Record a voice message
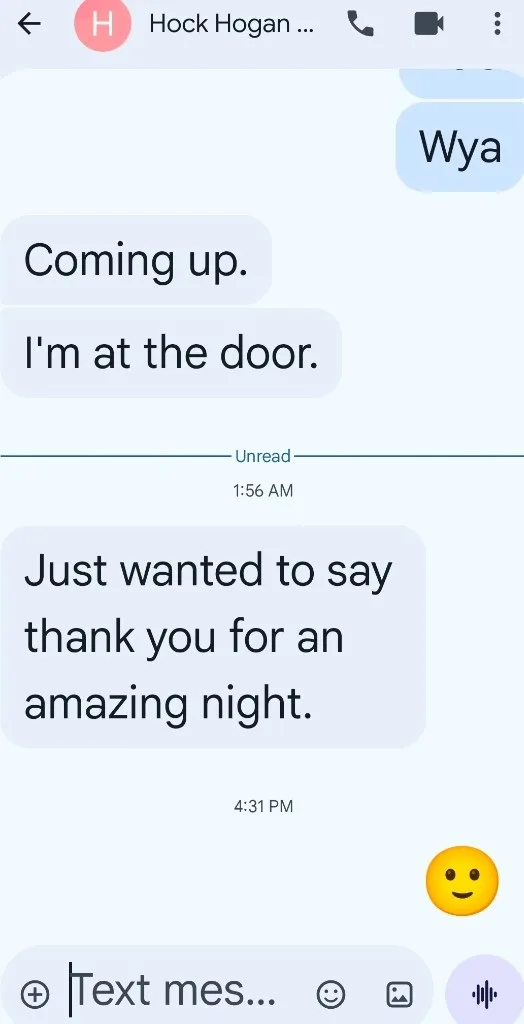Screen dimensions: 524x1024 484,994
